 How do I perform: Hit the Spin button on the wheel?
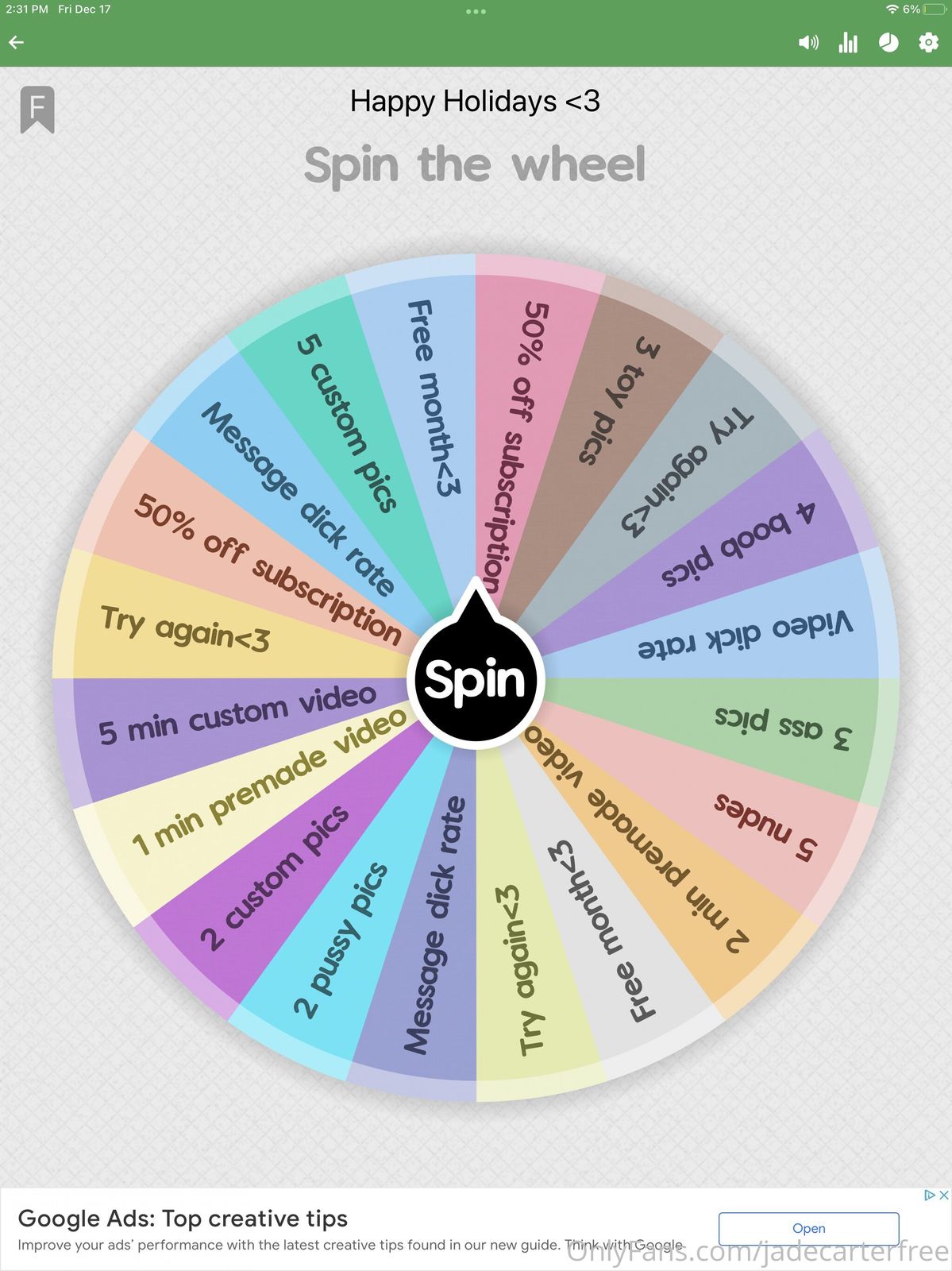click(x=475, y=680)
